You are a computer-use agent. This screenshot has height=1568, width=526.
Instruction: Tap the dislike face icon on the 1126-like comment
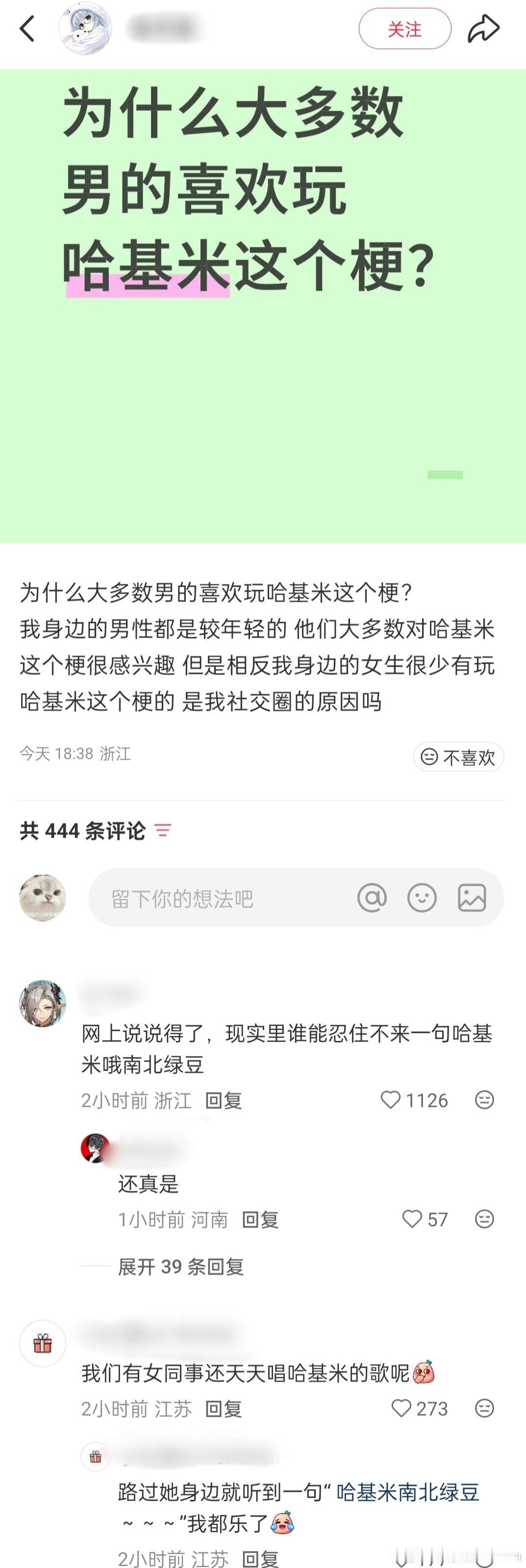tap(484, 1100)
